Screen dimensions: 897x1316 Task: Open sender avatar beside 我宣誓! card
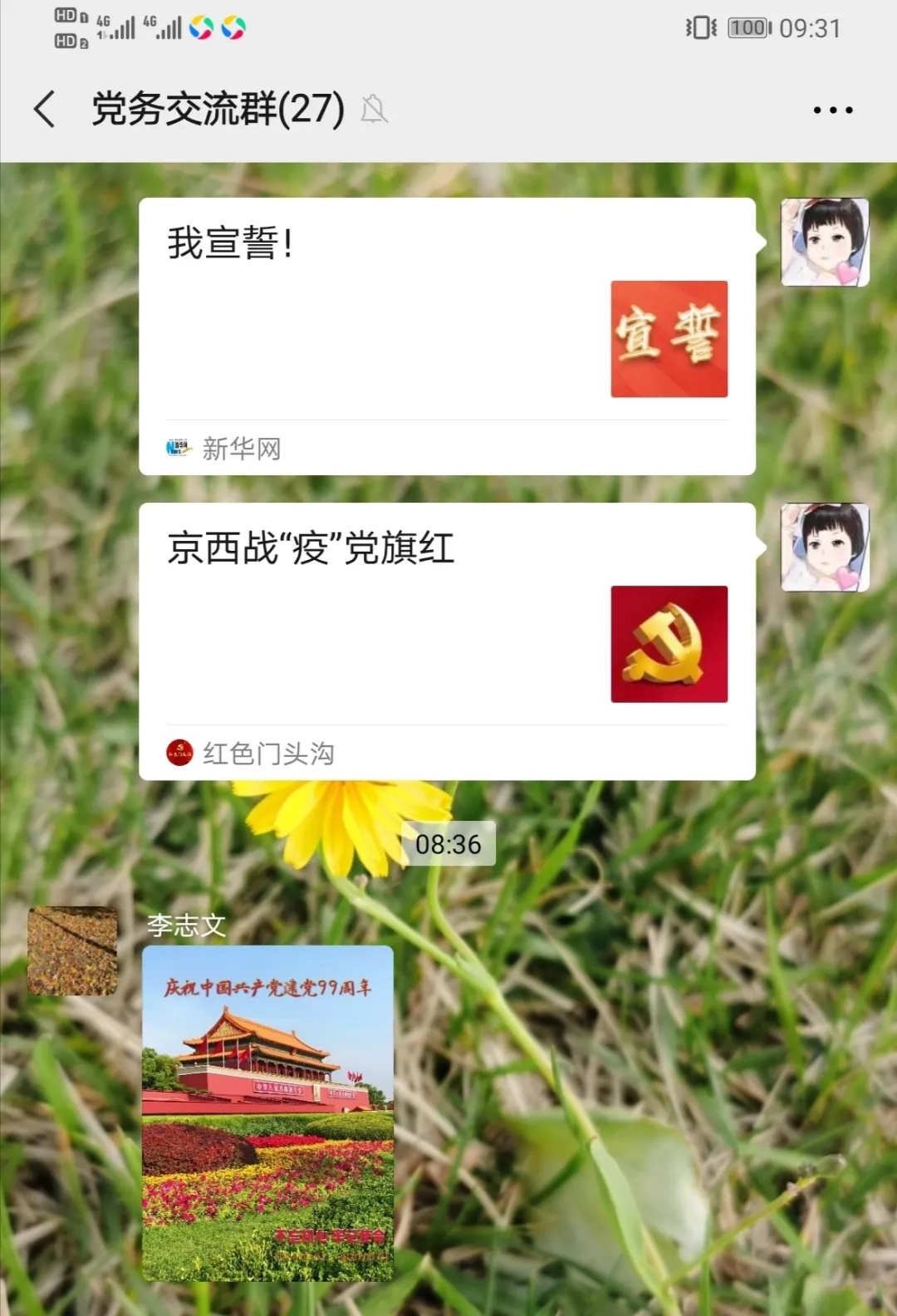click(825, 243)
